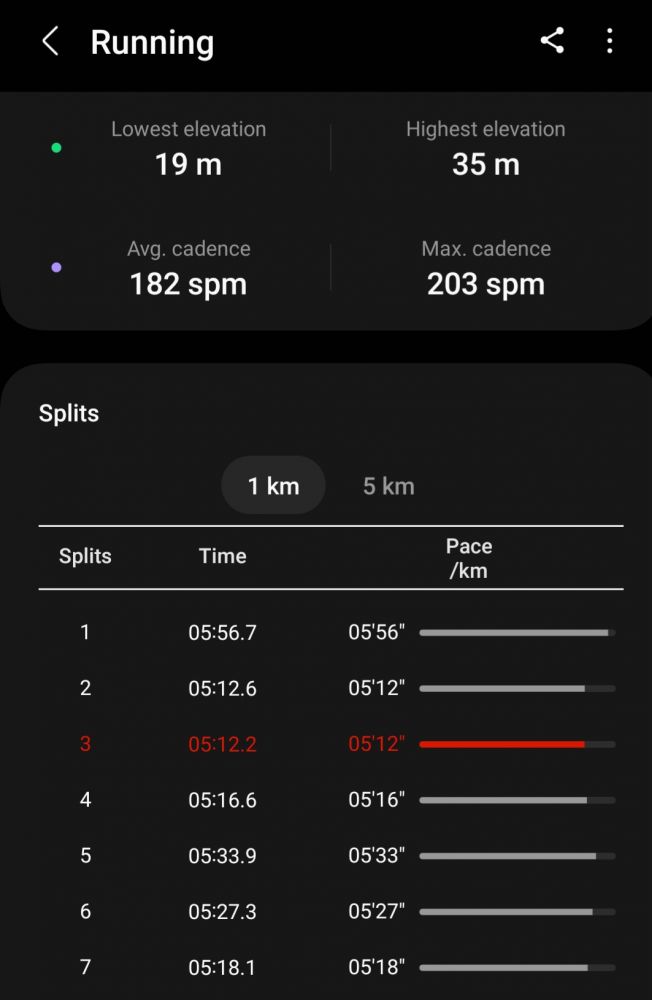This screenshot has width=652, height=1000.
Task: Switch to 5 km splits
Action: click(388, 486)
